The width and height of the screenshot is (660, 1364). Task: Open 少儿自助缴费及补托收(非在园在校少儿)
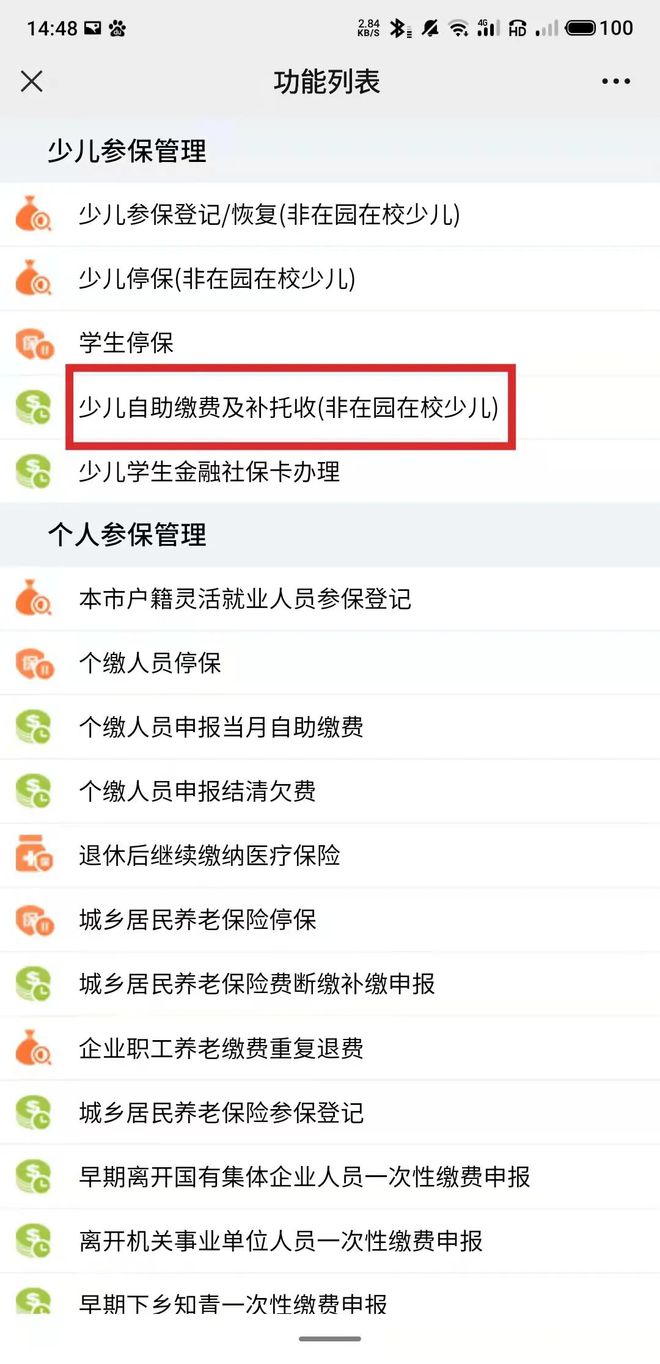pos(330,406)
